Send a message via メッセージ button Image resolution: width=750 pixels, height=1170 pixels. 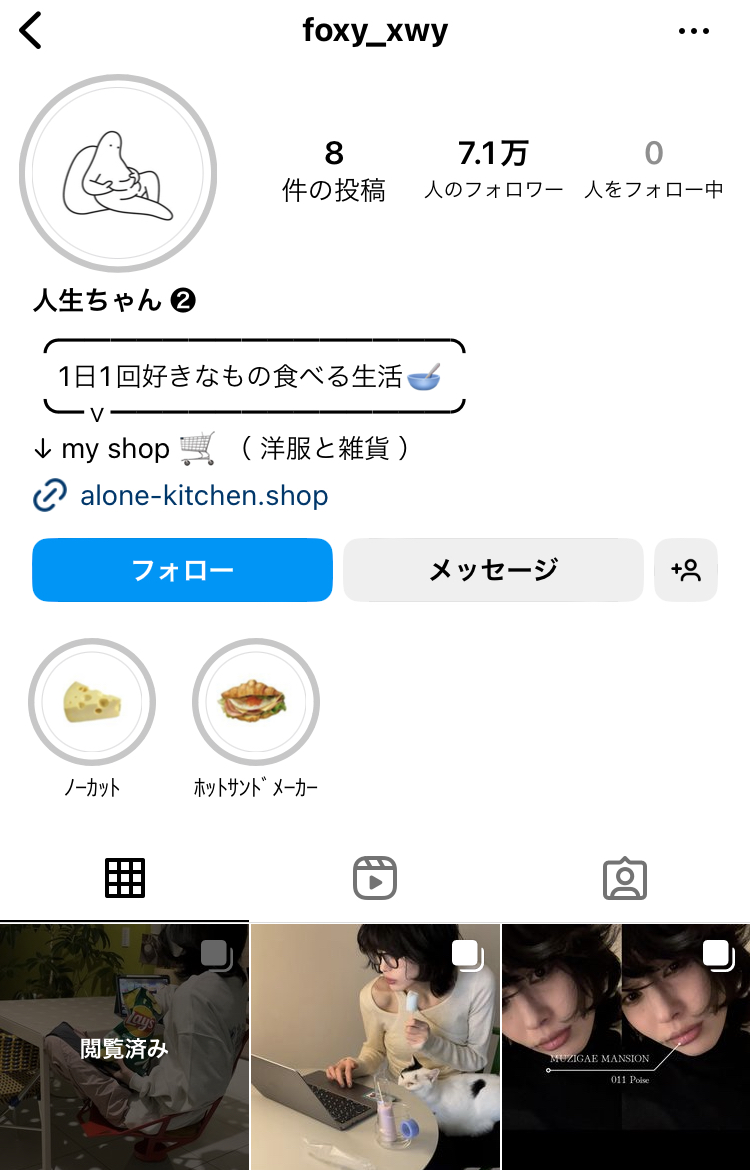click(x=492, y=569)
